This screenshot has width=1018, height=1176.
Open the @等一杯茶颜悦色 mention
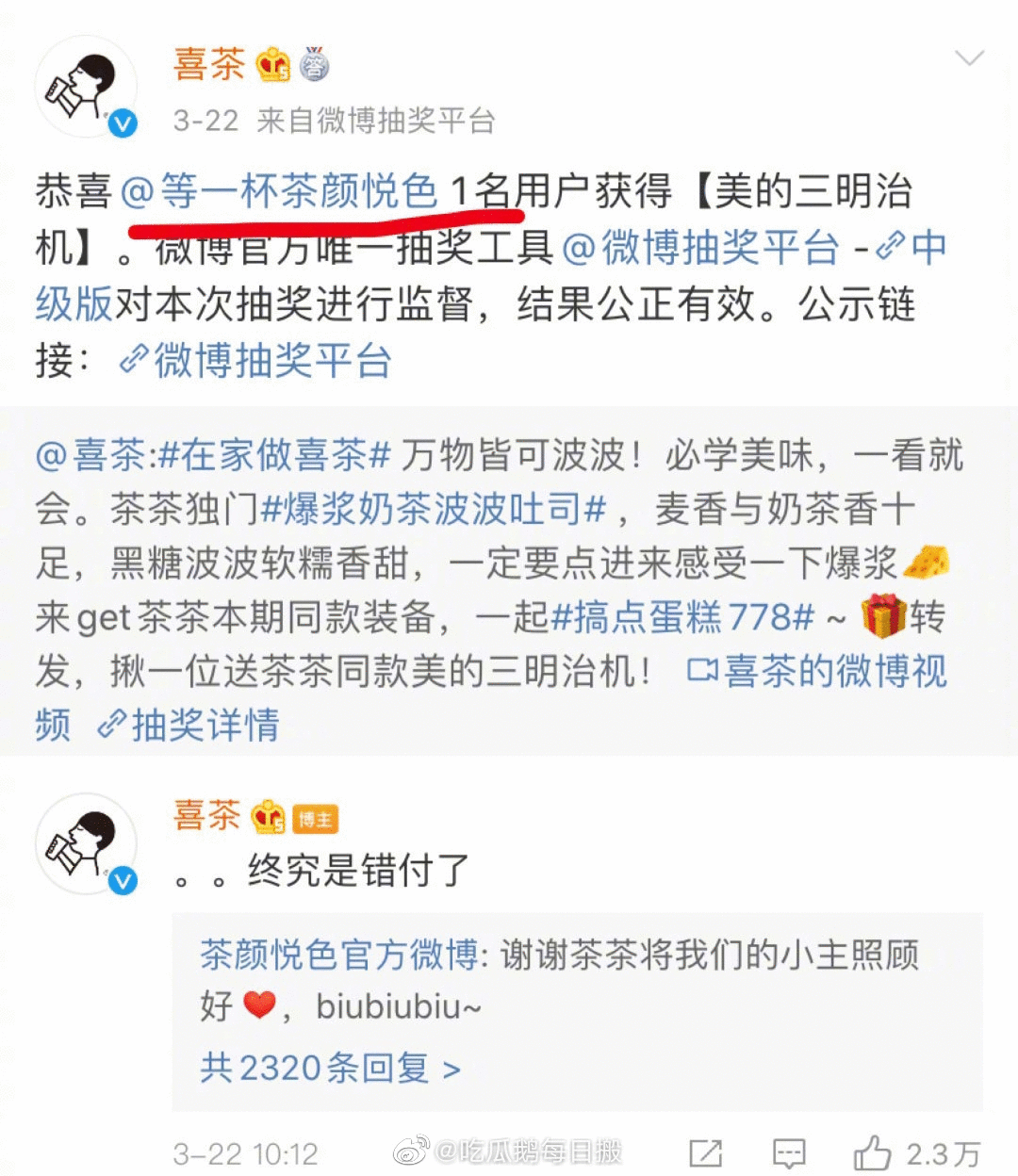pyautogui.click(x=281, y=191)
